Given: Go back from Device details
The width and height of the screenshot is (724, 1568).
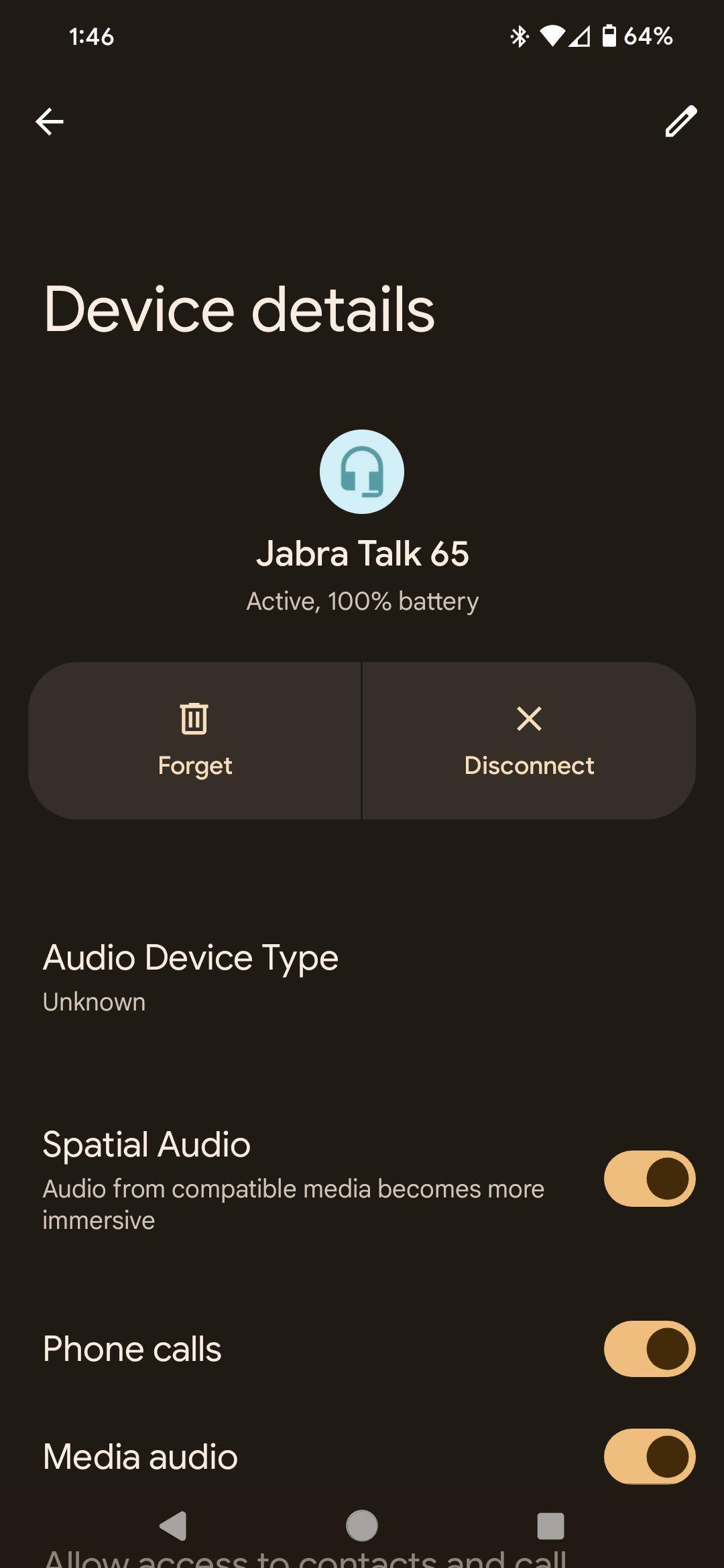Looking at the screenshot, I should (50, 122).
